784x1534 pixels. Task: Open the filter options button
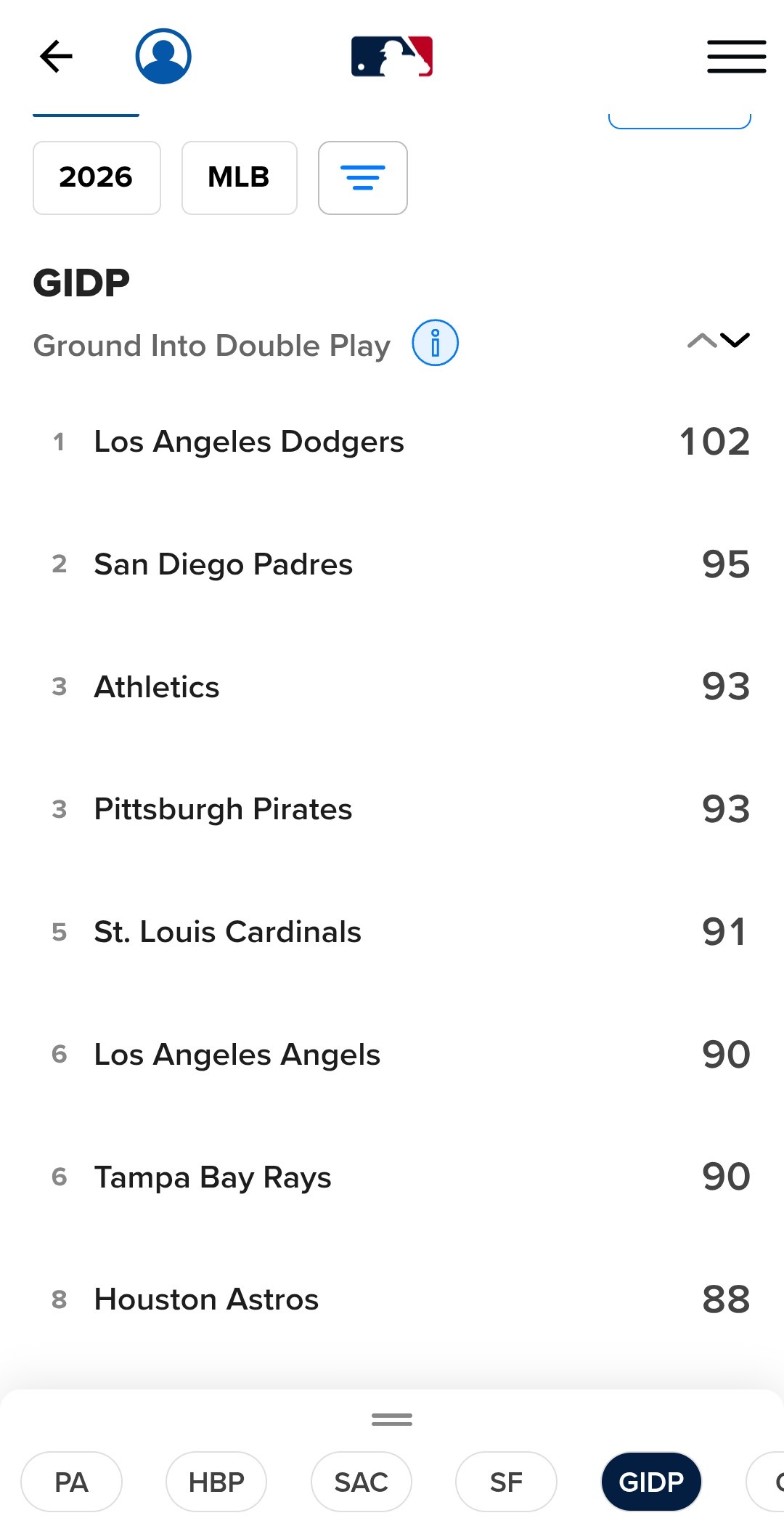363,178
